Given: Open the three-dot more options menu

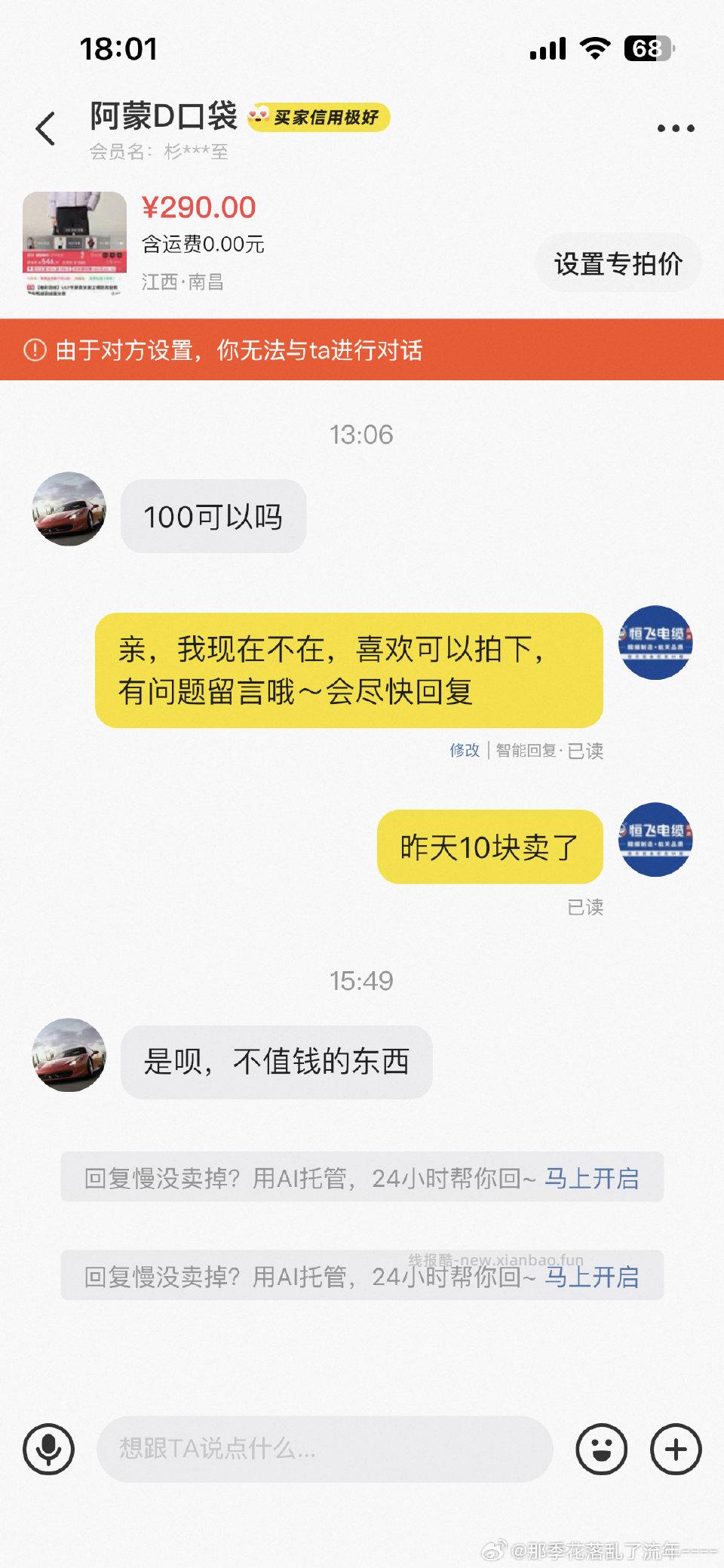Looking at the screenshot, I should click(x=677, y=128).
